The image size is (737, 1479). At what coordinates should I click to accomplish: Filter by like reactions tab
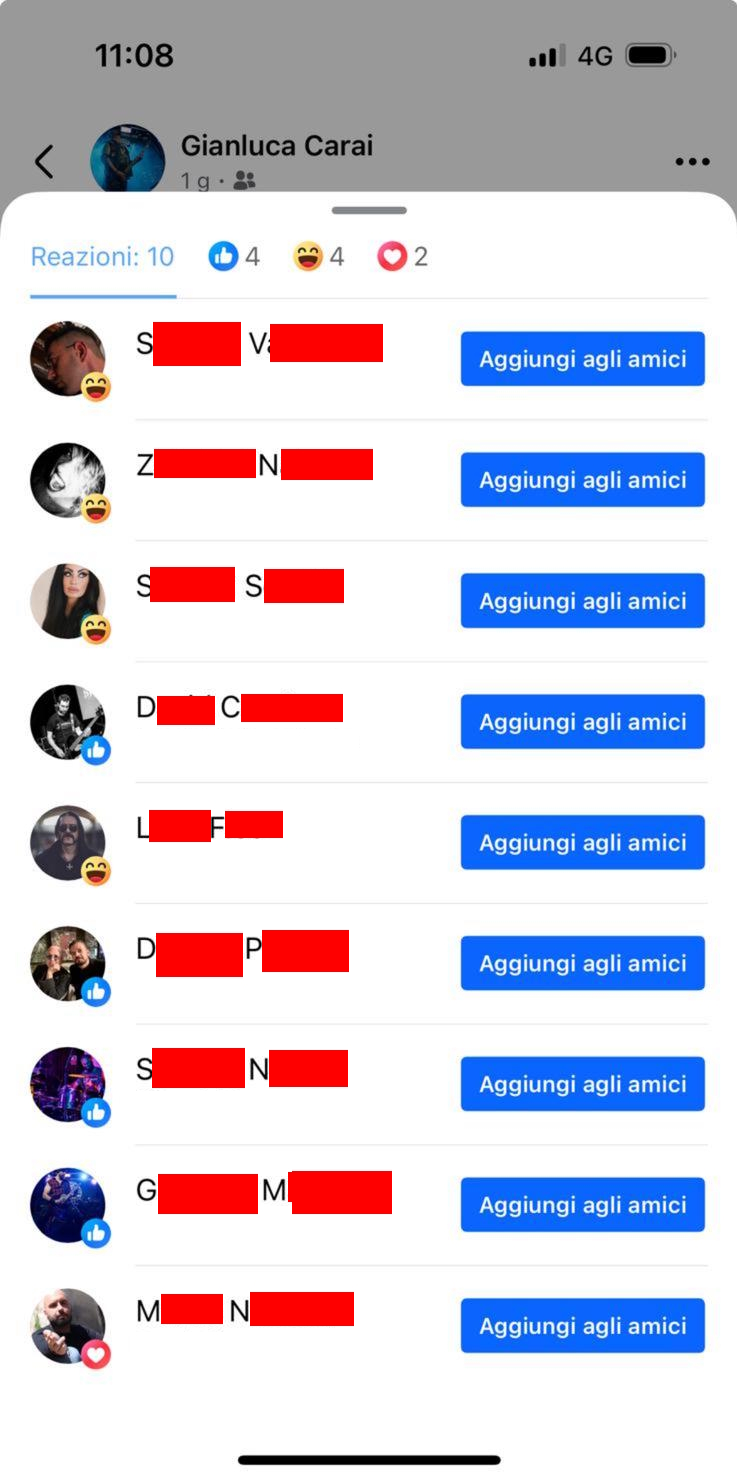tap(234, 257)
